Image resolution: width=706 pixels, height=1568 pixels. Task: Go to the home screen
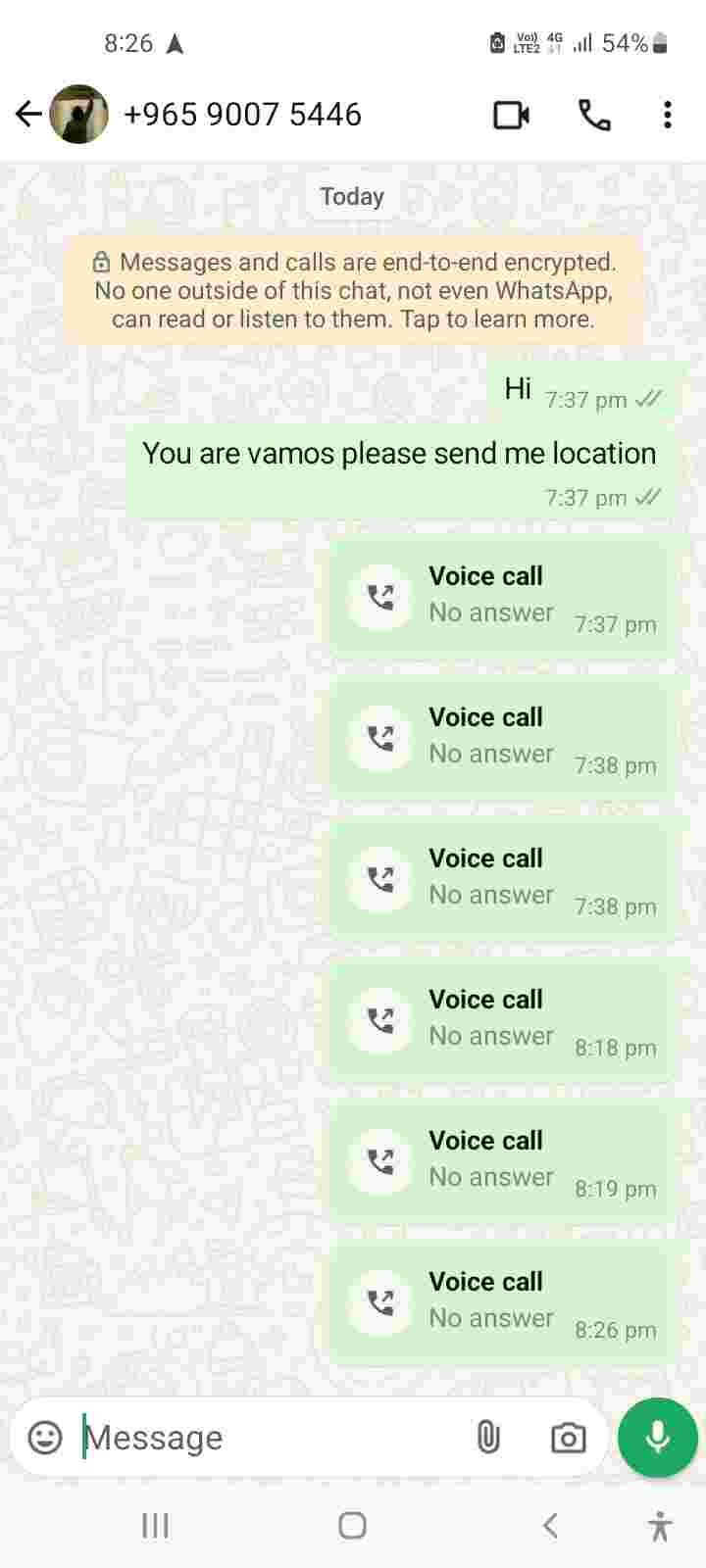(352, 1525)
